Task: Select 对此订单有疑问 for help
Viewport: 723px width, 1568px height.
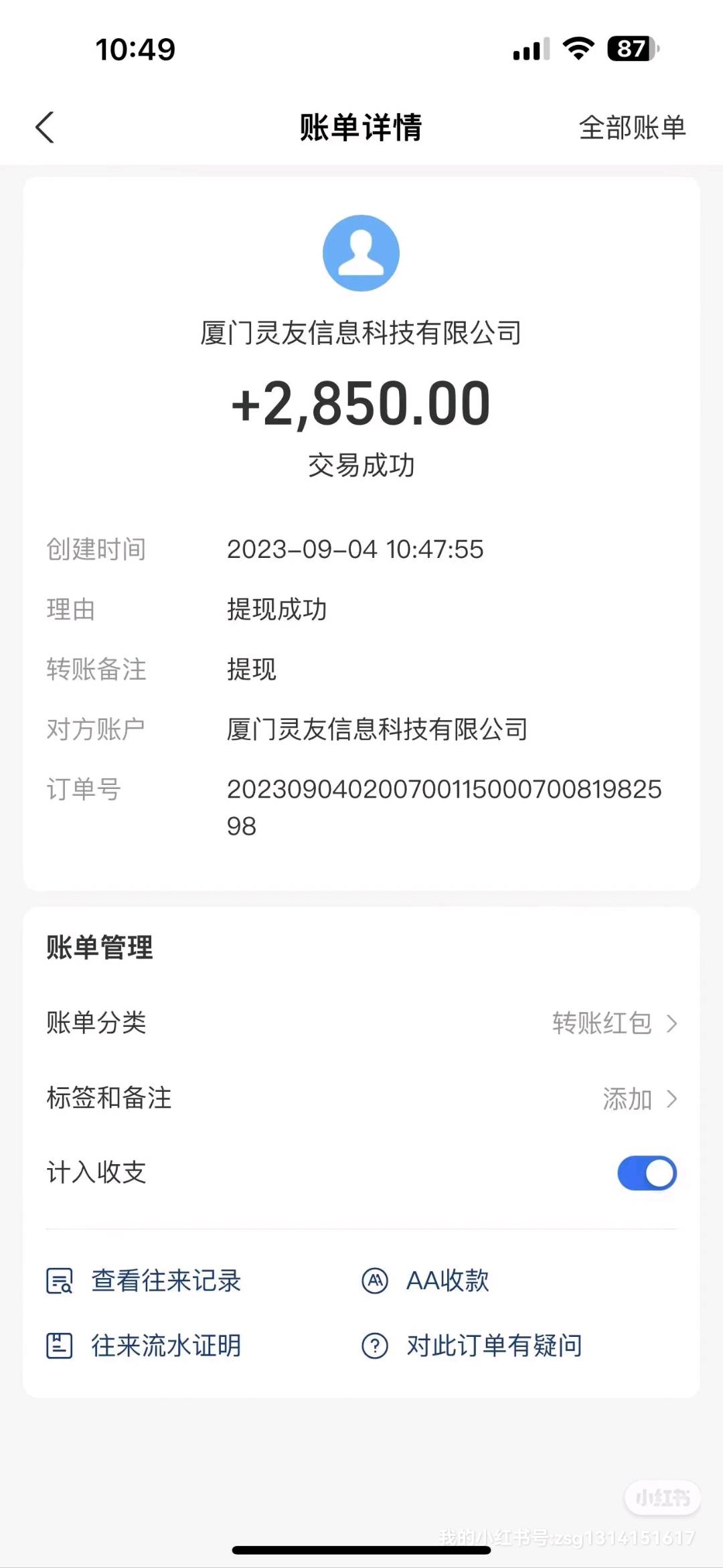Action: tap(472, 1346)
